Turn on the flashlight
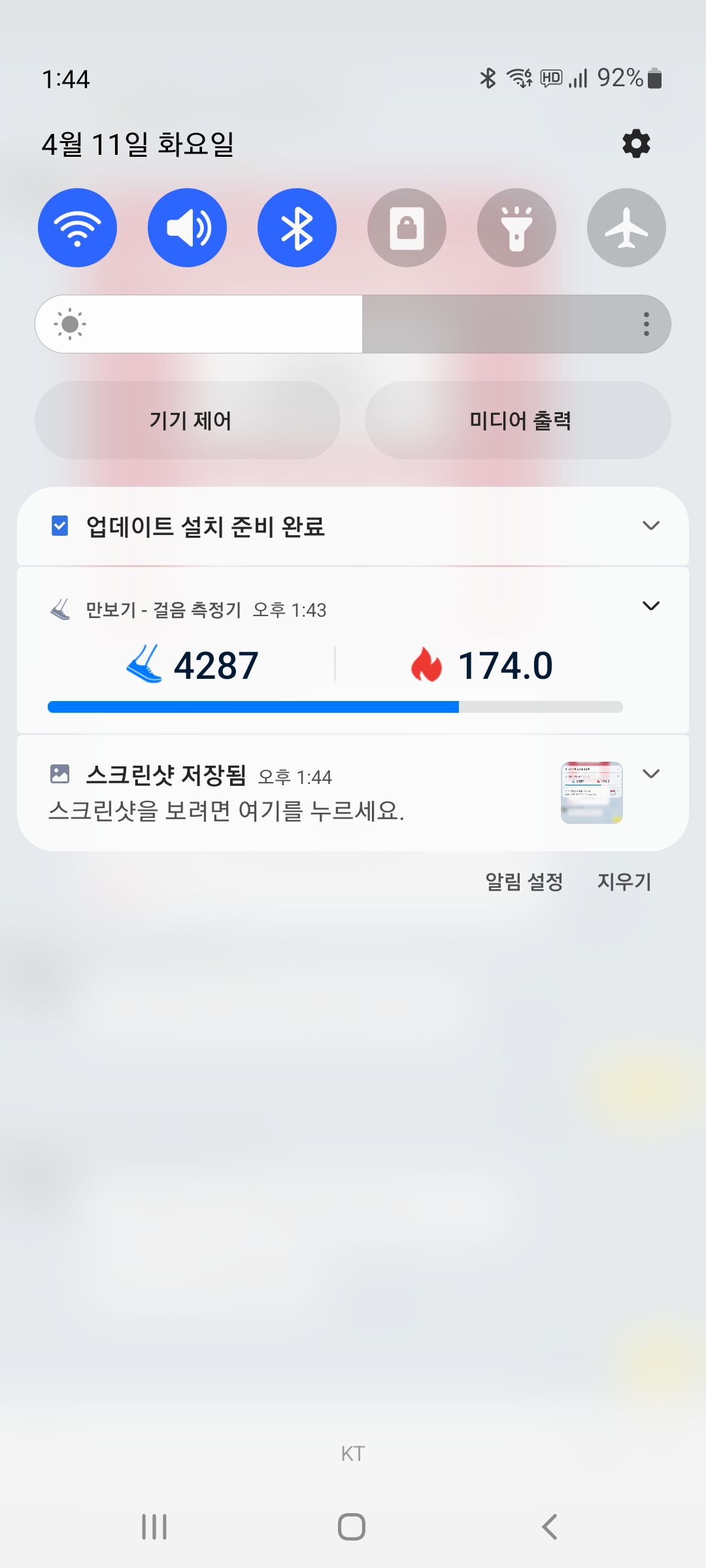This screenshot has height=1568, width=706. 516,228
